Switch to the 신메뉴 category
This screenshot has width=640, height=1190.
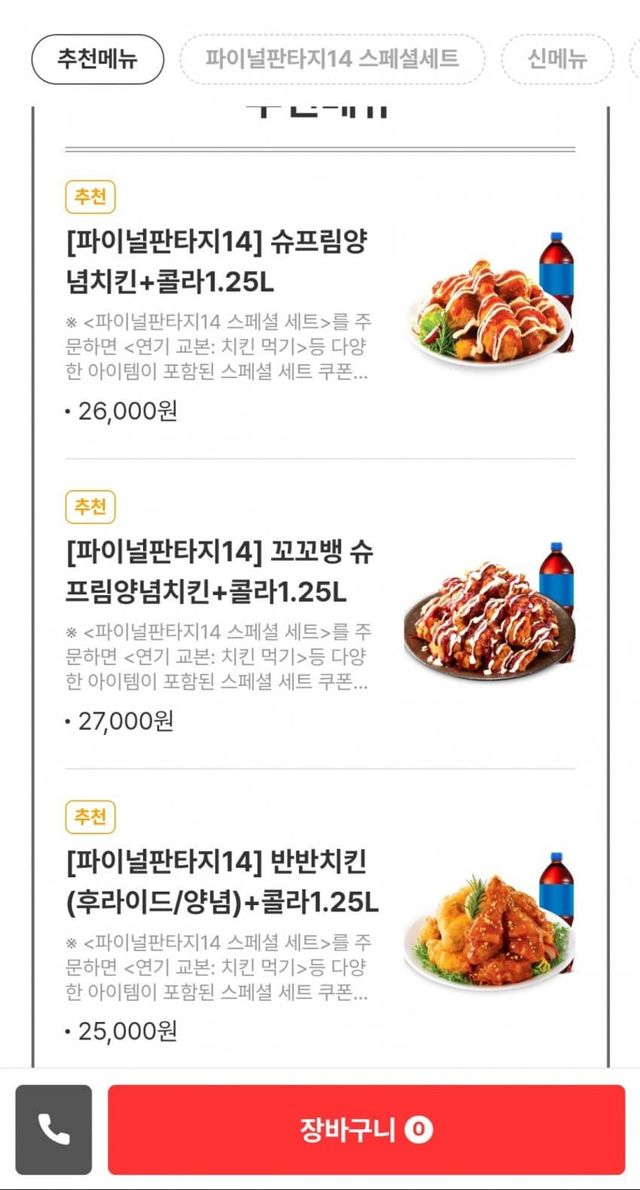pos(557,59)
